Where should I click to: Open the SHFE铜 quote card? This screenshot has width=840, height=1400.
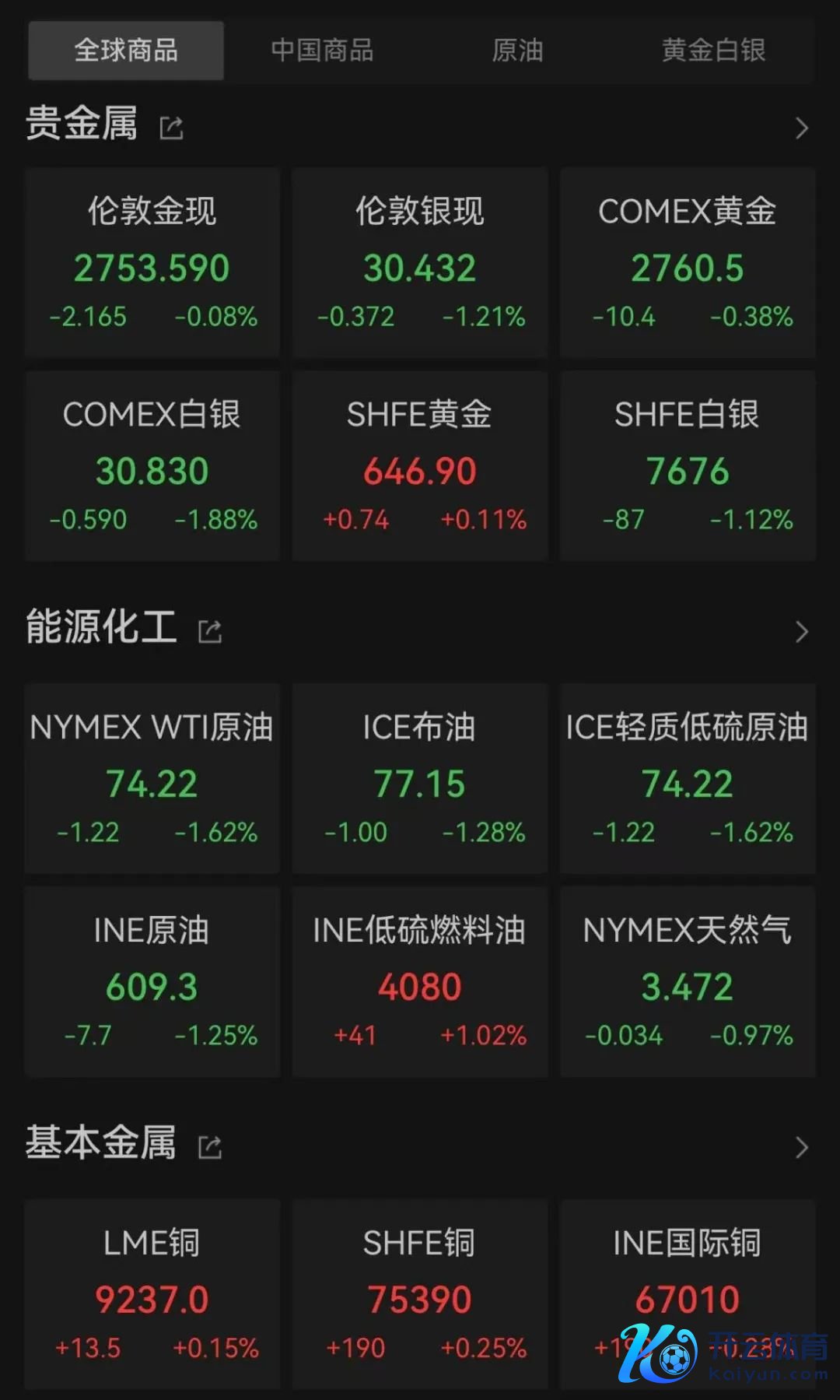click(x=420, y=1295)
